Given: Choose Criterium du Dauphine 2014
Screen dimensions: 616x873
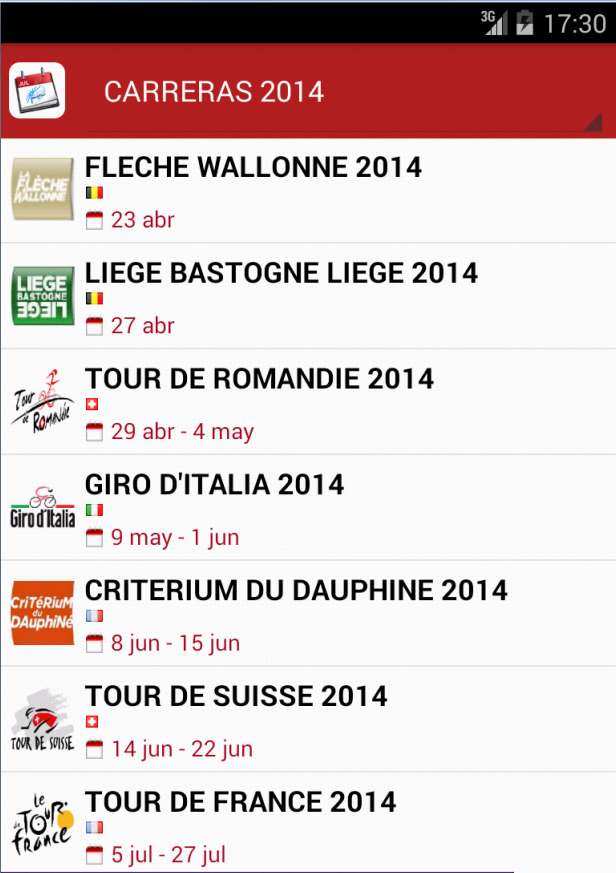Looking at the screenshot, I should pyautogui.click(x=308, y=614).
